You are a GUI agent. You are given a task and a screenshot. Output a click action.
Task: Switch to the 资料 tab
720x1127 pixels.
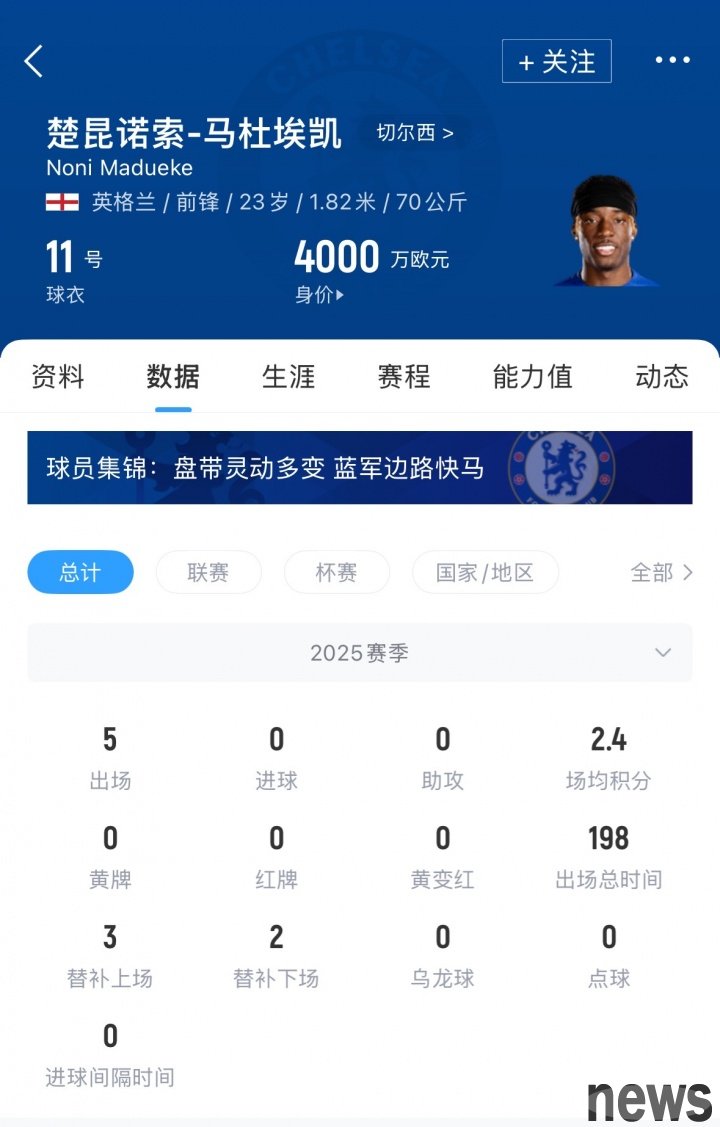coord(58,376)
